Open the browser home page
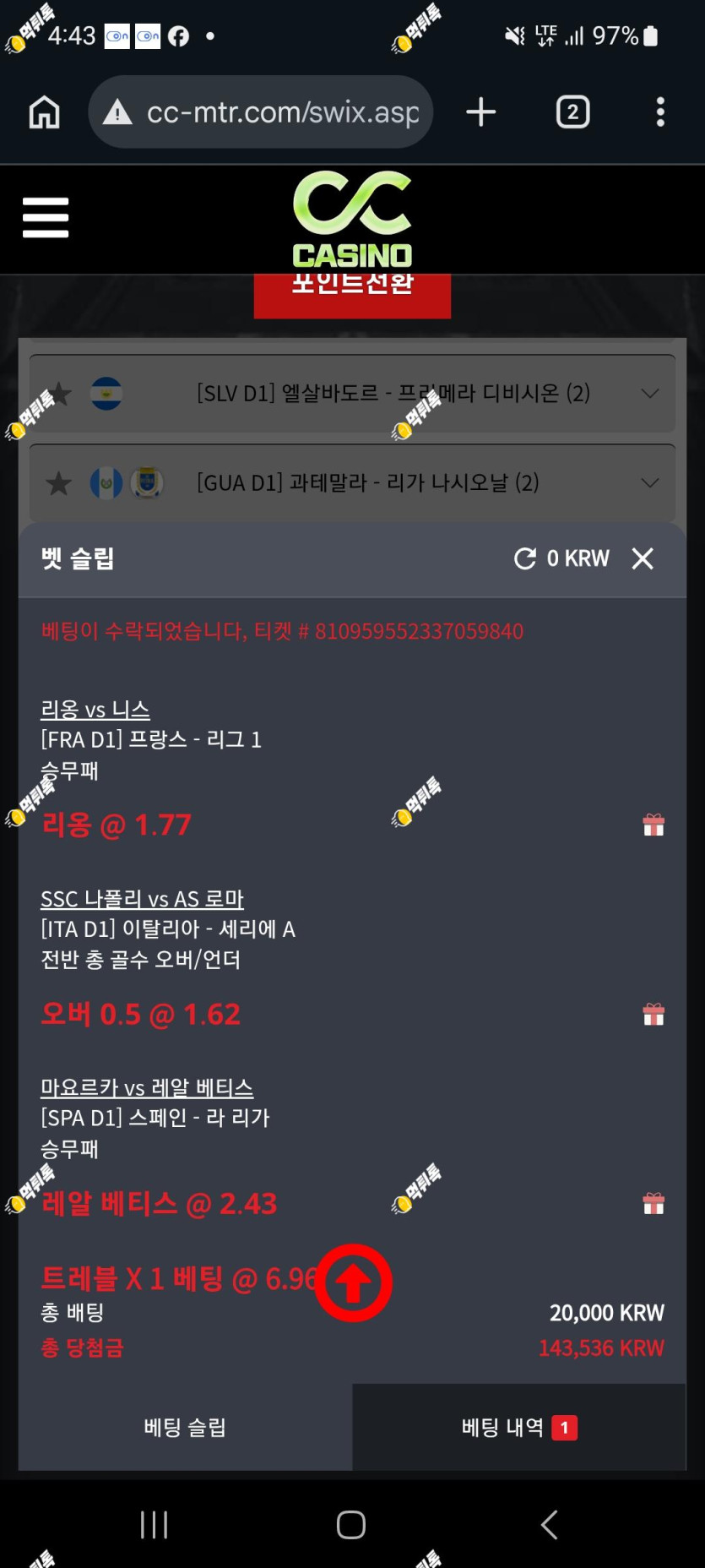Screen dimensions: 705x1568 (x=44, y=112)
